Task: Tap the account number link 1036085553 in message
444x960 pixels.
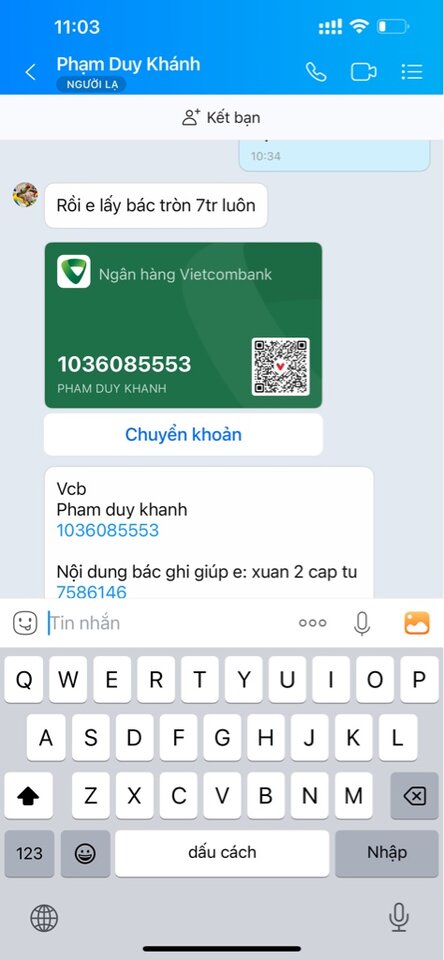Action: coord(108,530)
